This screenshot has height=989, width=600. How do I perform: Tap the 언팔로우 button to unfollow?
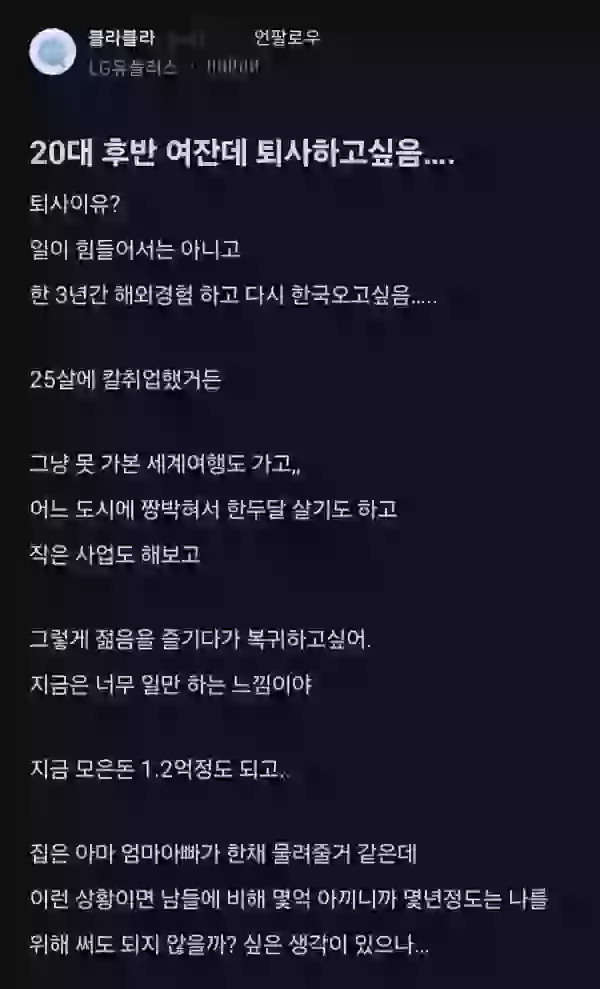pos(287,38)
